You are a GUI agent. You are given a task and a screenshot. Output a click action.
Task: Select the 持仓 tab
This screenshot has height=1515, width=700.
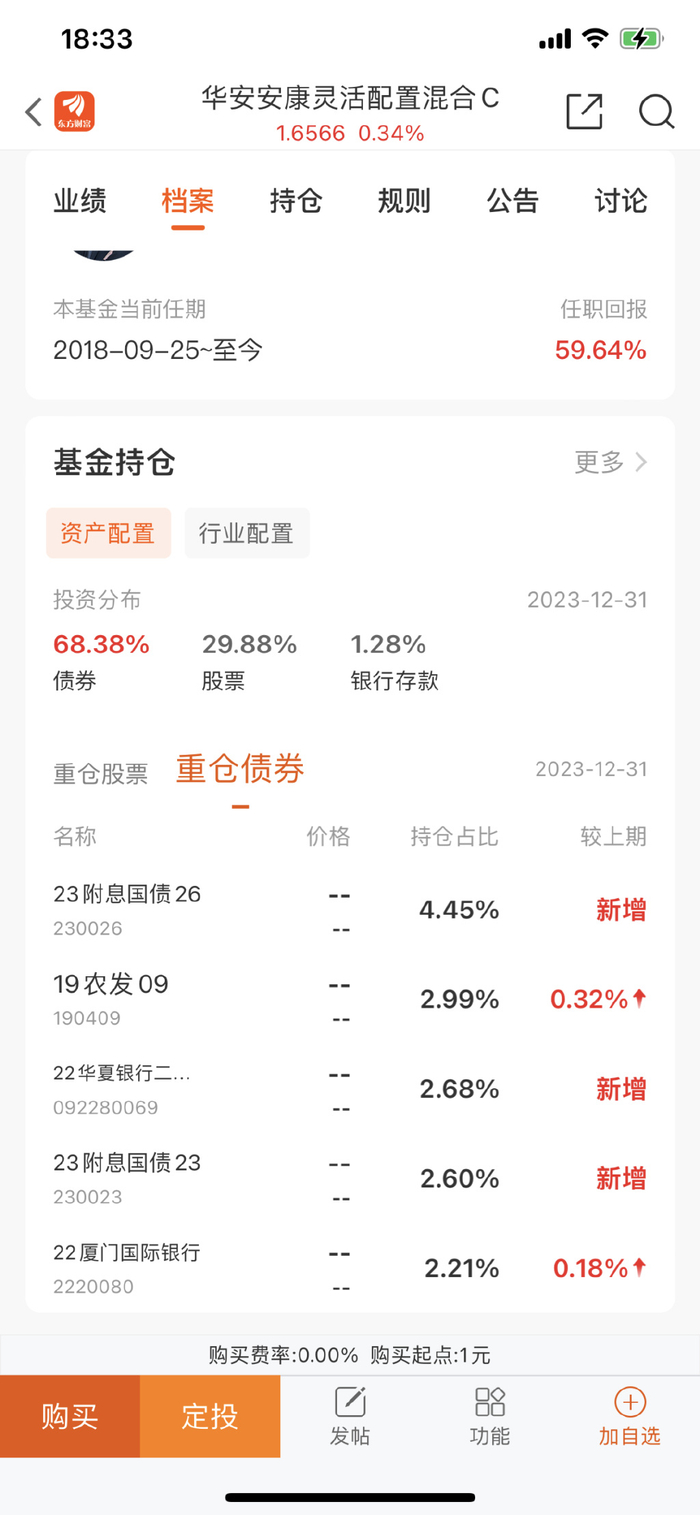click(296, 201)
